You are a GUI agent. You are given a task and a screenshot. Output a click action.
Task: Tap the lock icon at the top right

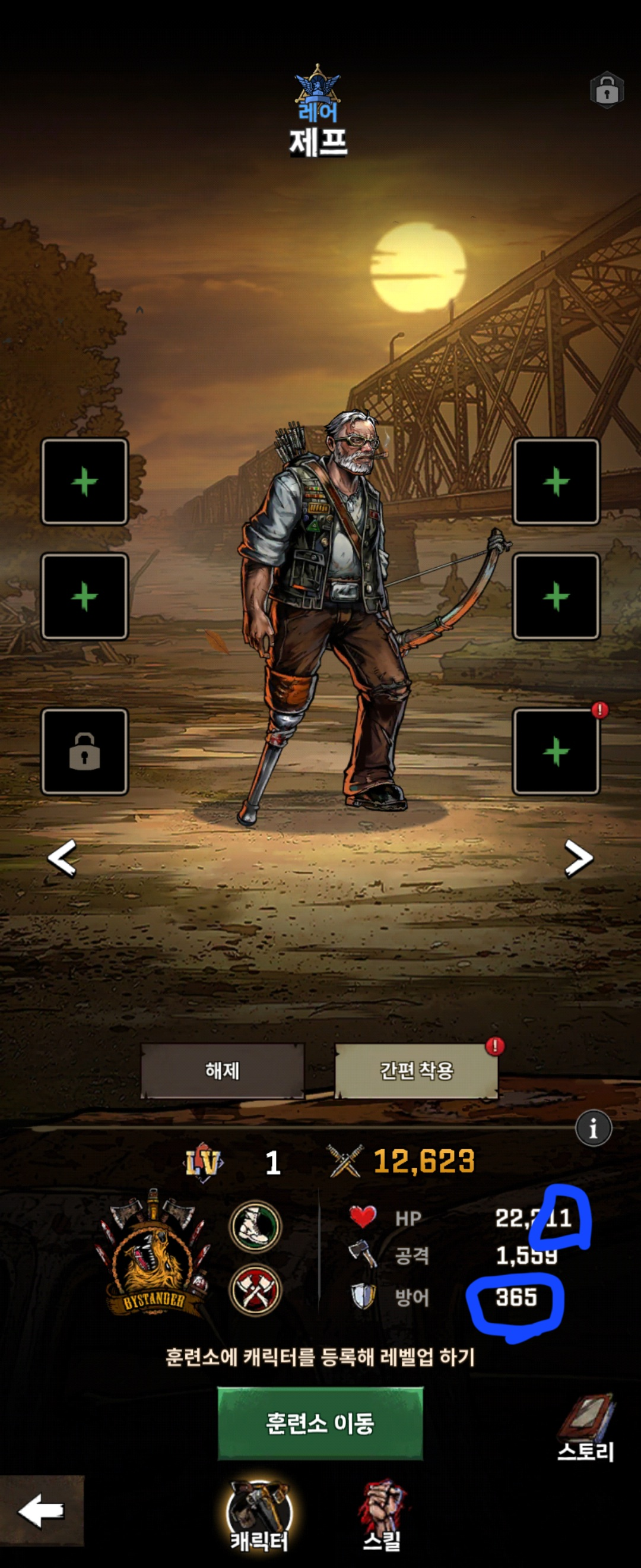[x=607, y=91]
